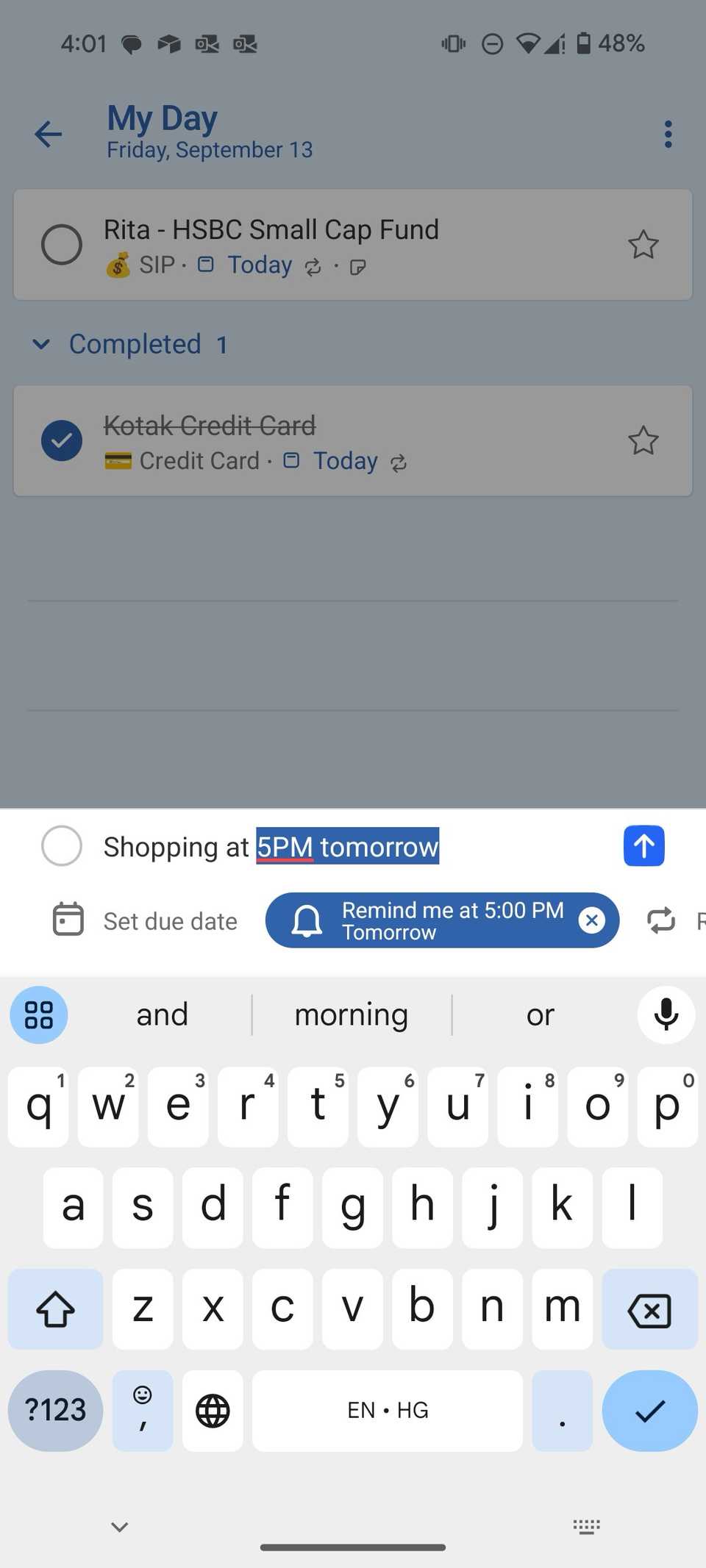Go back from My Day
The width and height of the screenshot is (706, 1568).
click(49, 134)
